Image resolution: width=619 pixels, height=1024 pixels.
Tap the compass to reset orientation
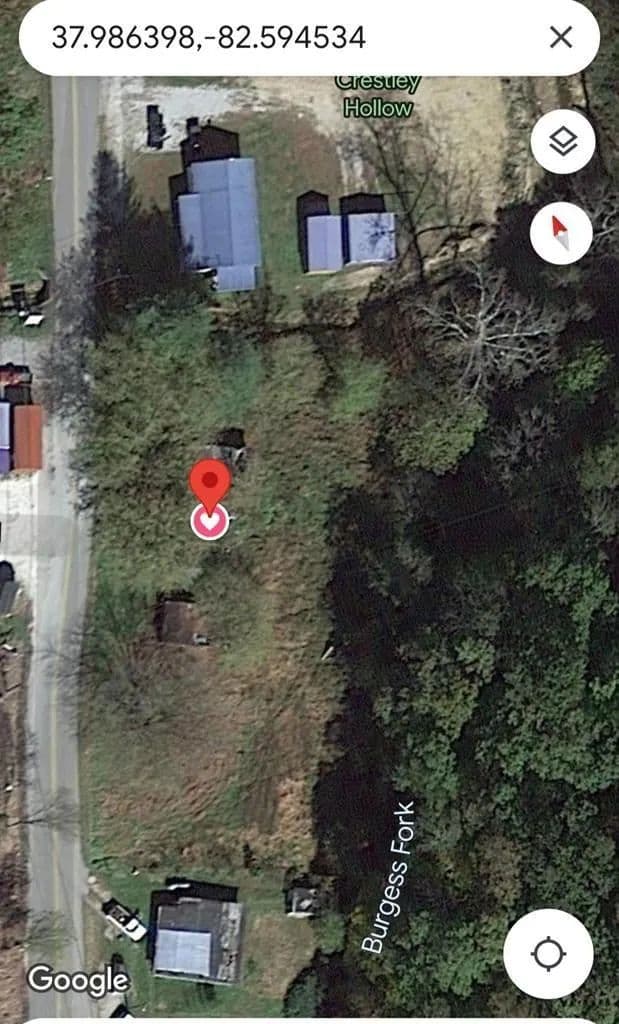coord(560,233)
